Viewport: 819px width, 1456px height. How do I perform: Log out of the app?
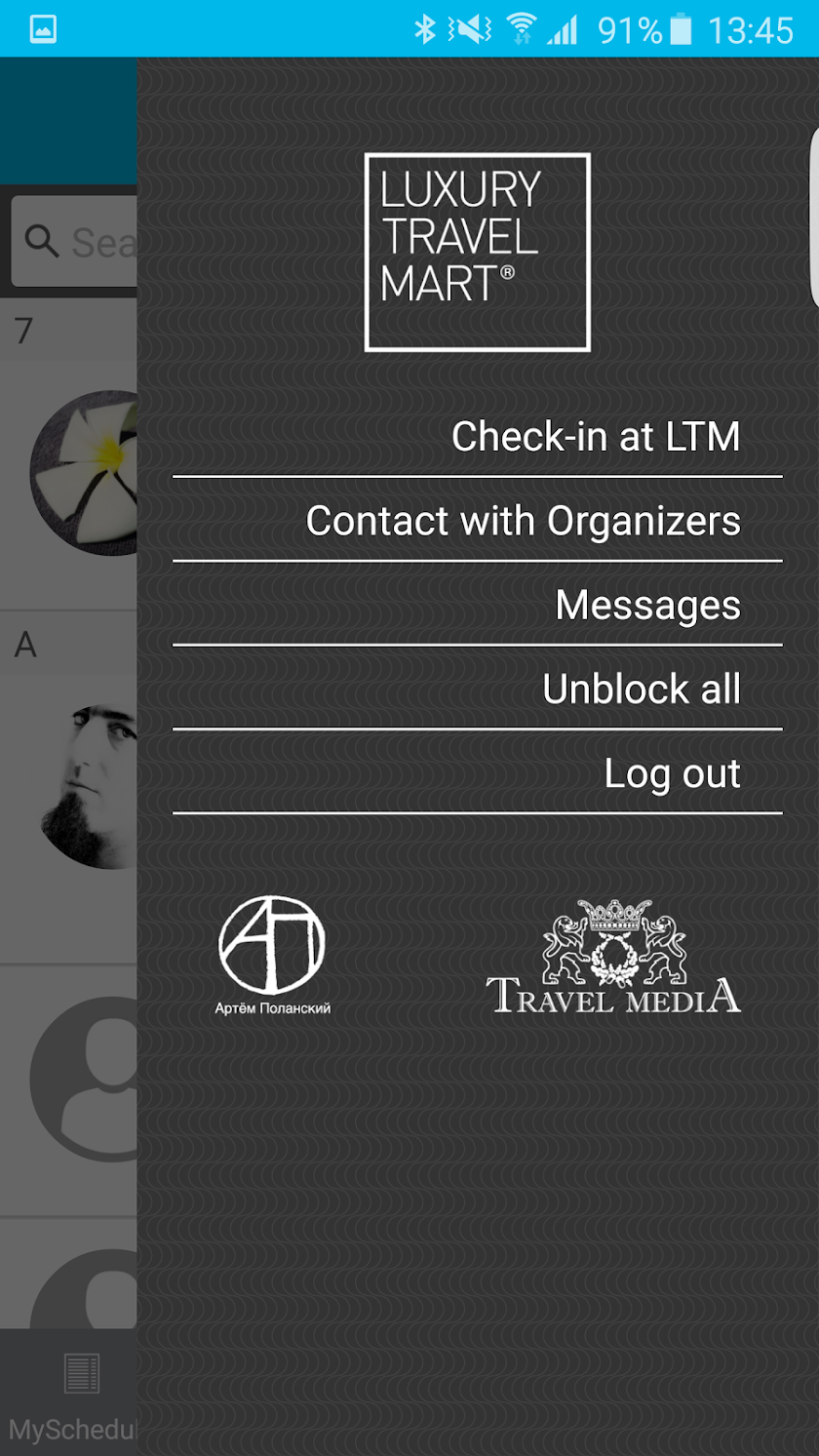click(672, 773)
